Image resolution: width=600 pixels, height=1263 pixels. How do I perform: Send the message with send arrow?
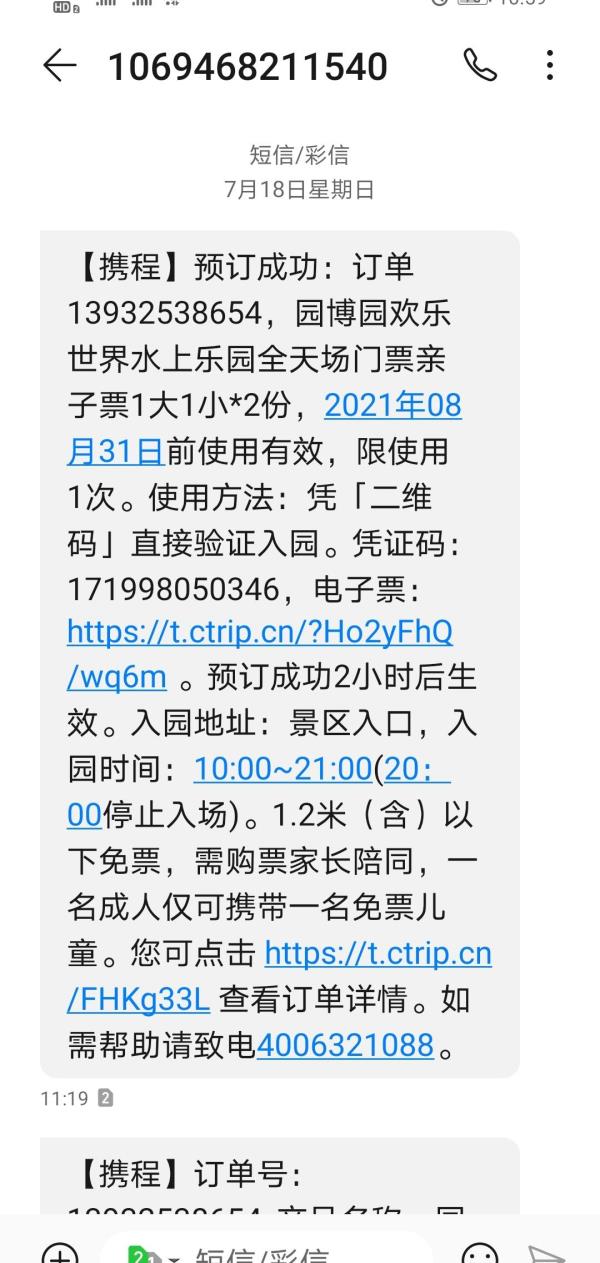click(547, 1252)
